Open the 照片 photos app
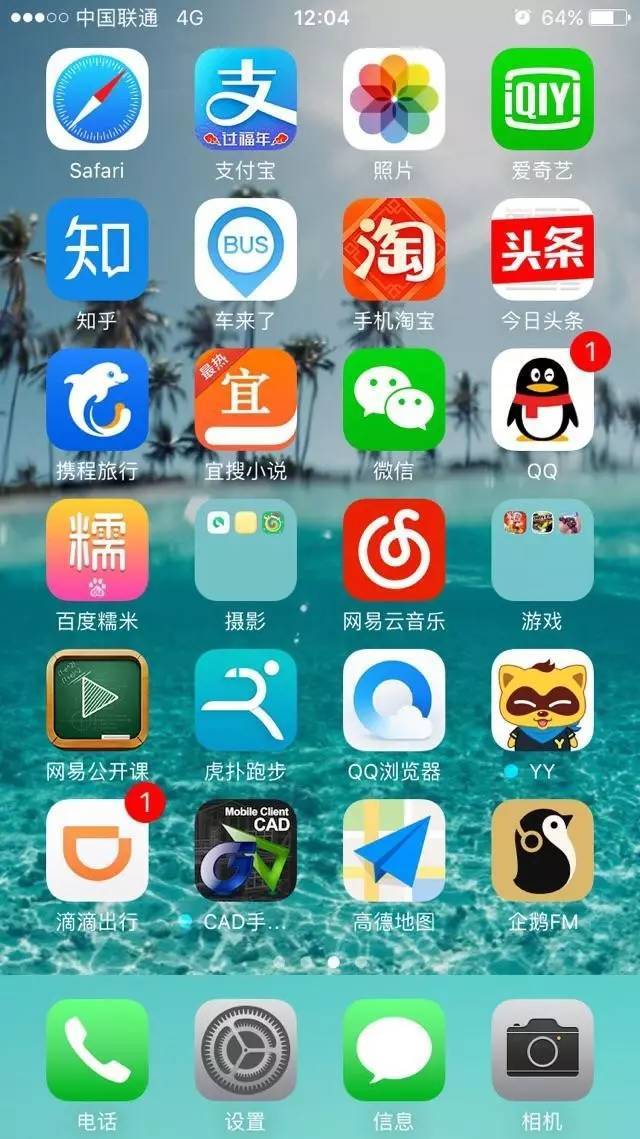Viewport: 640px width, 1139px height. coord(393,99)
